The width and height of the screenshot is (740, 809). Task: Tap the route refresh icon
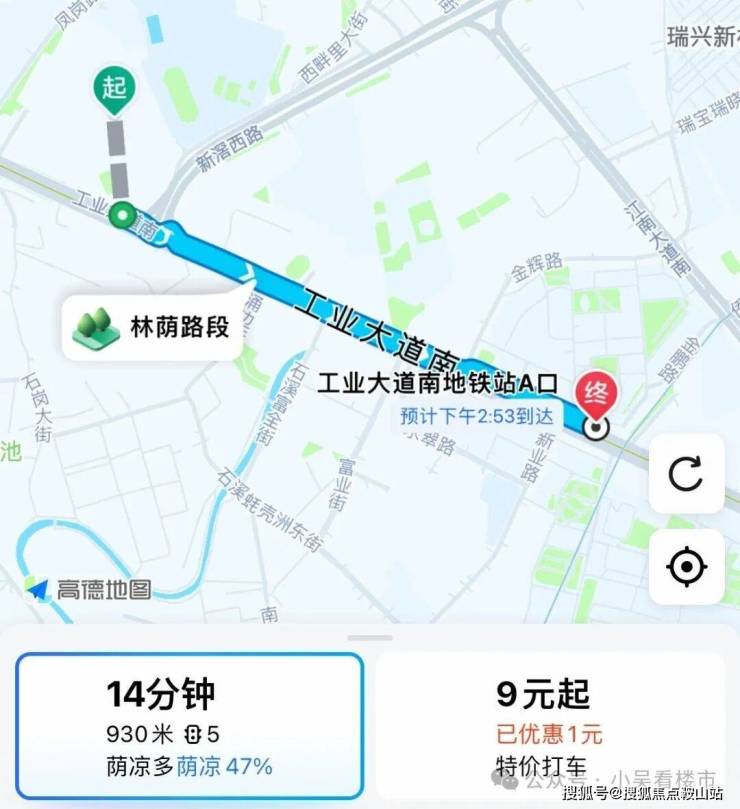[x=686, y=474]
